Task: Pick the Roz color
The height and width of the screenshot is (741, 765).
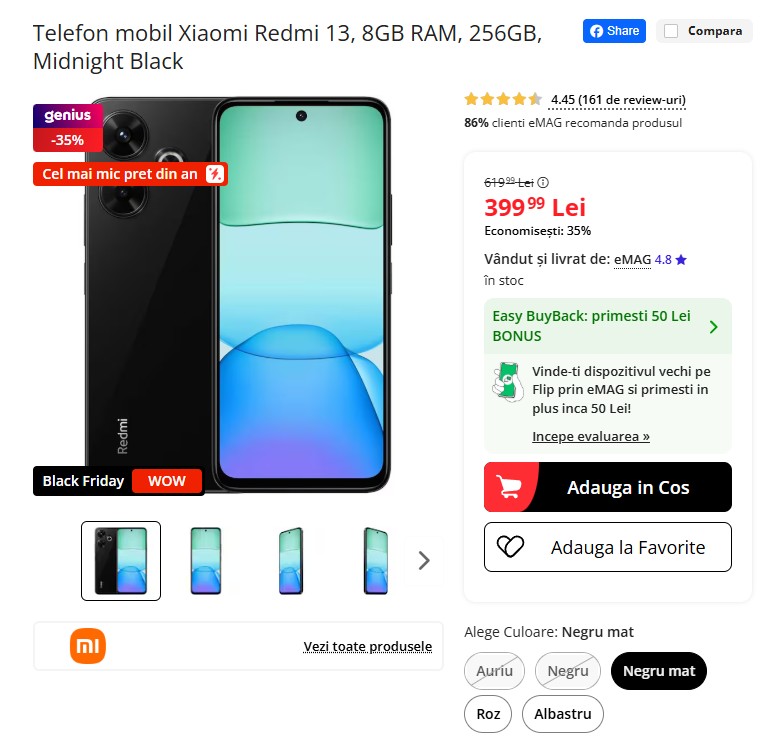Action: [488, 714]
